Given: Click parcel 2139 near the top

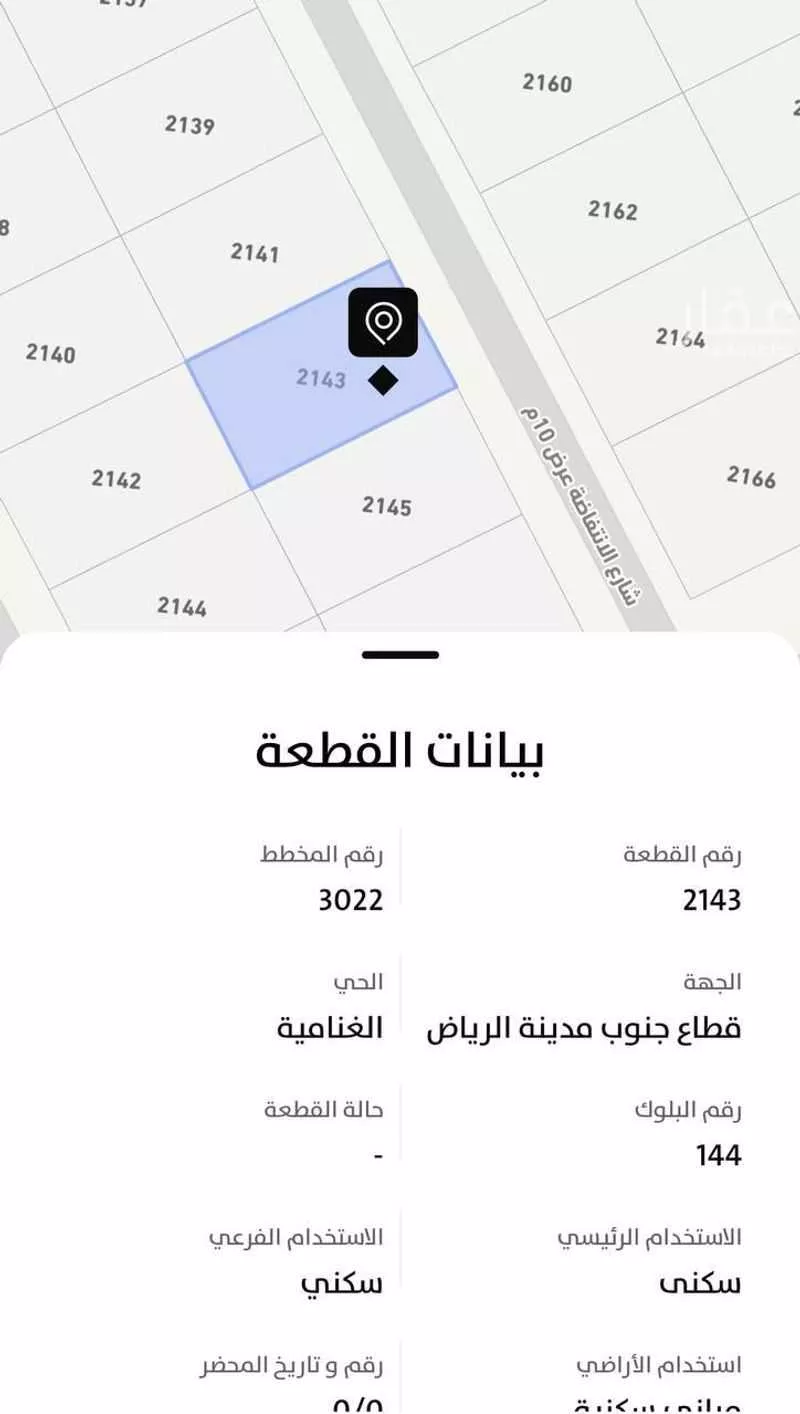Looking at the screenshot, I should [190, 125].
